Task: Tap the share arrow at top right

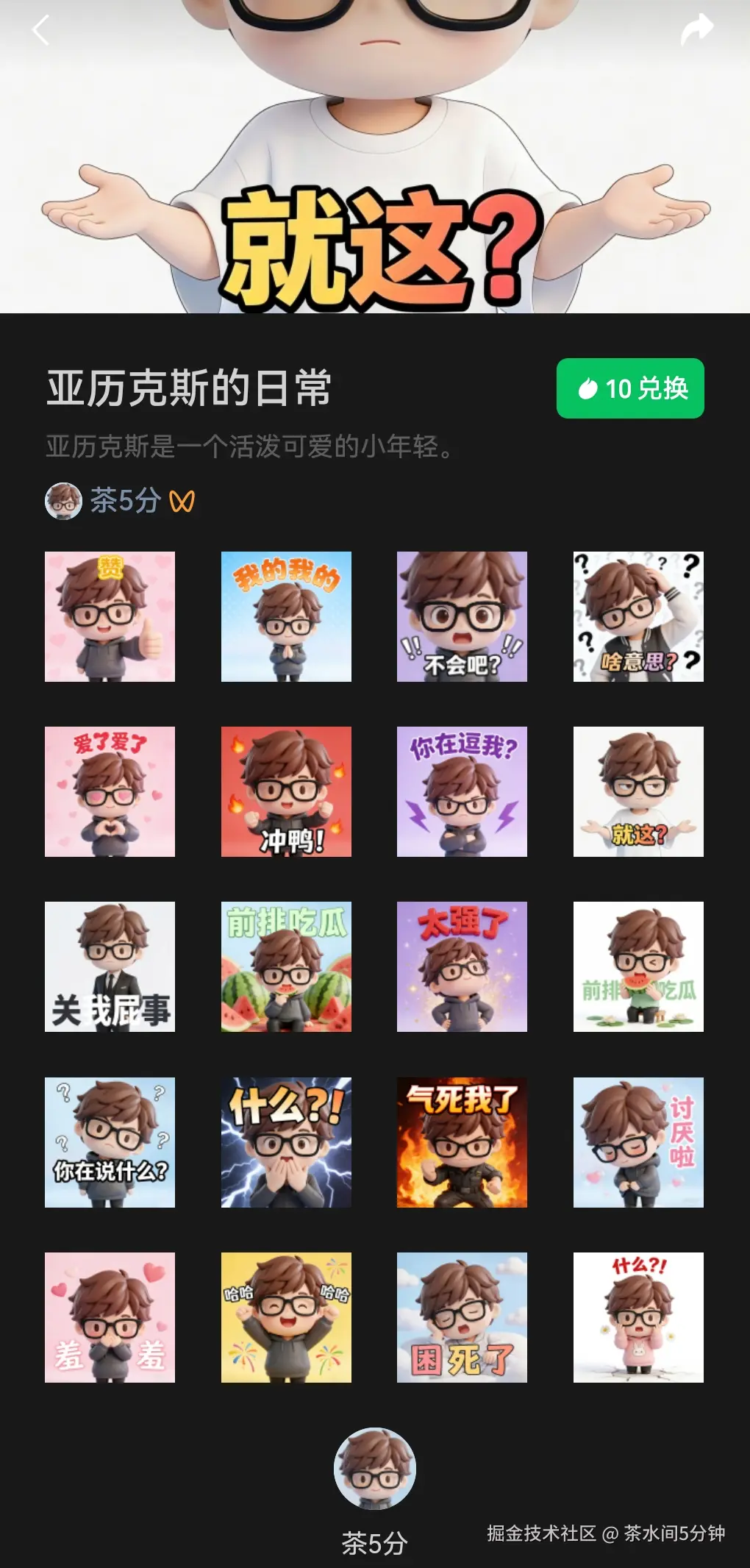Action: (696, 29)
